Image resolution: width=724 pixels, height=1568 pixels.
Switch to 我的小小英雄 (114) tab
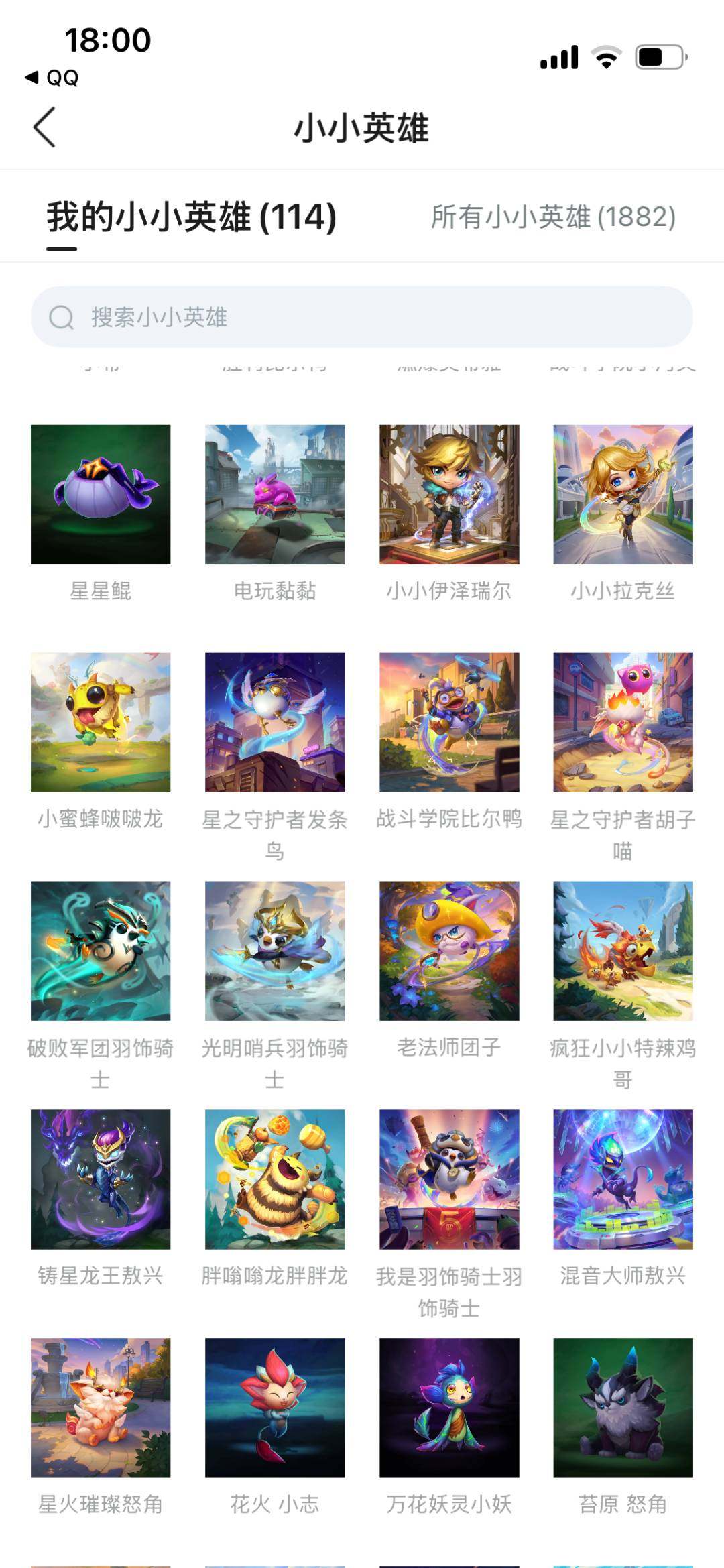(x=190, y=217)
